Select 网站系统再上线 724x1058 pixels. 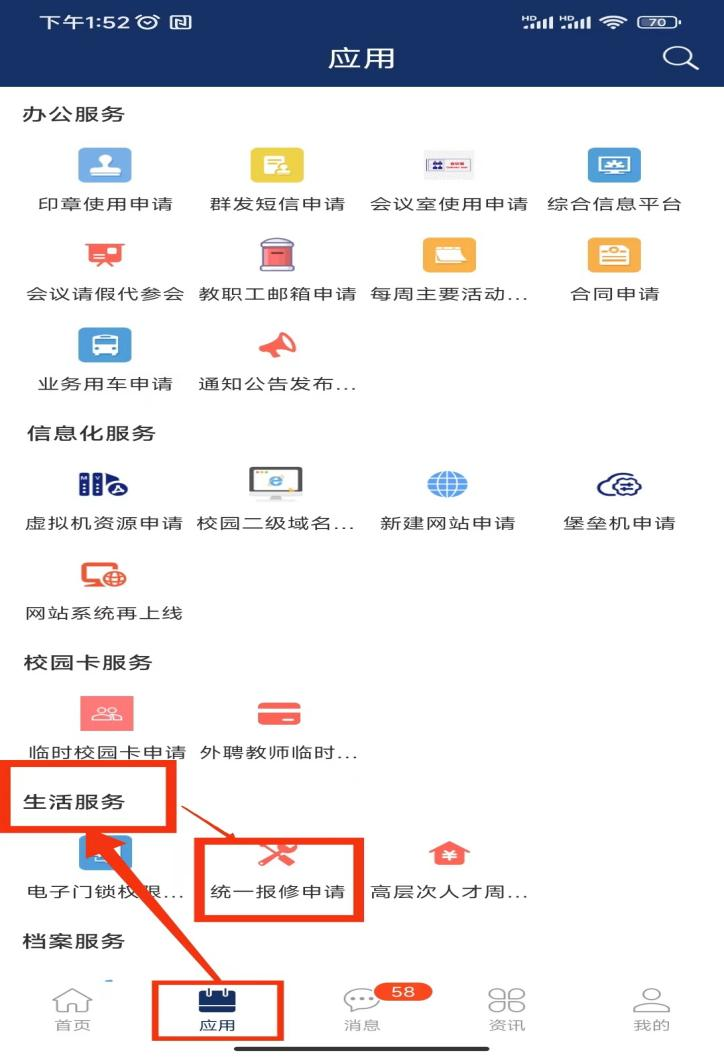tap(104, 589)
